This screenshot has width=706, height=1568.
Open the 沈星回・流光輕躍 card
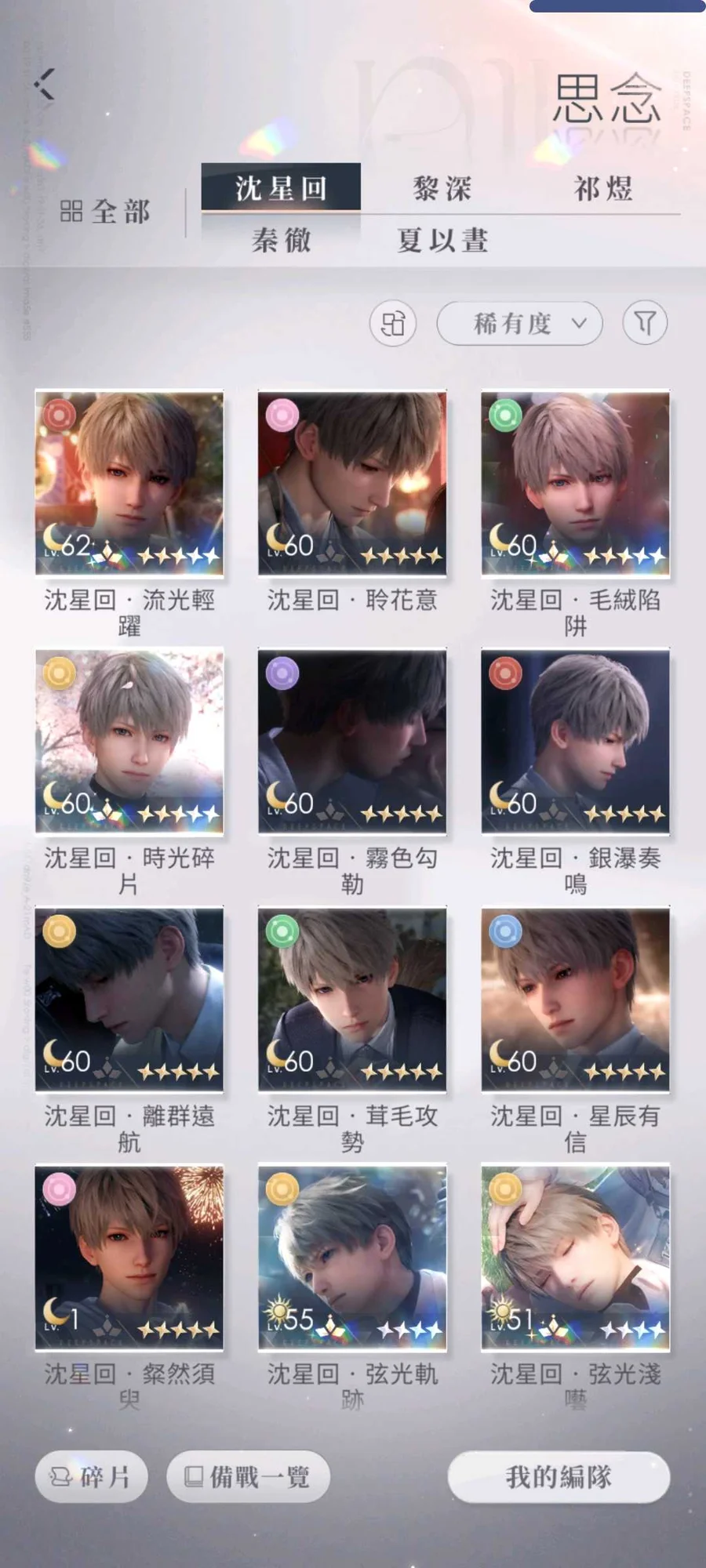tap(129, 484)
